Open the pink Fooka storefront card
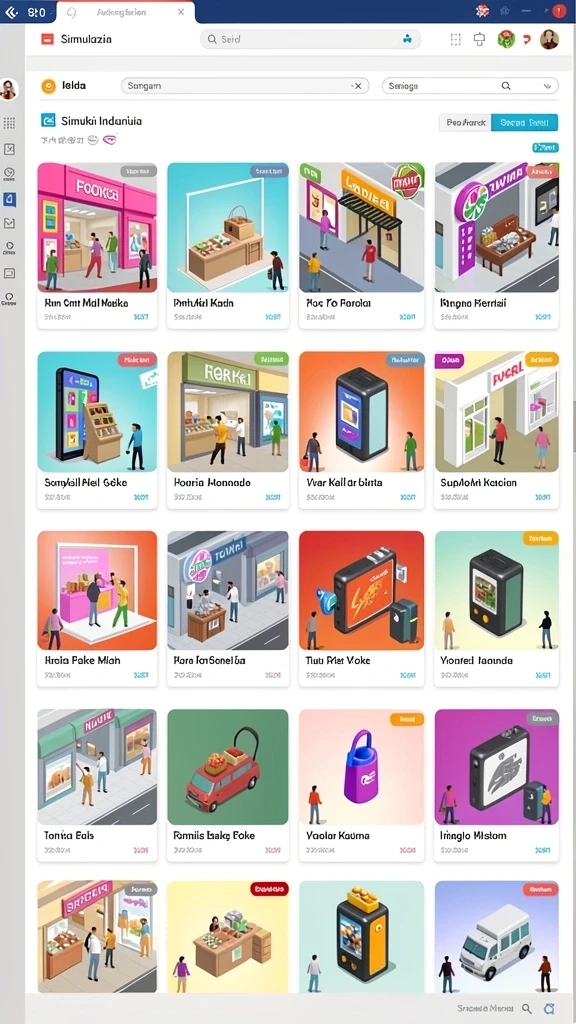The image size is (576, 1024). click(x=97, y=246)
